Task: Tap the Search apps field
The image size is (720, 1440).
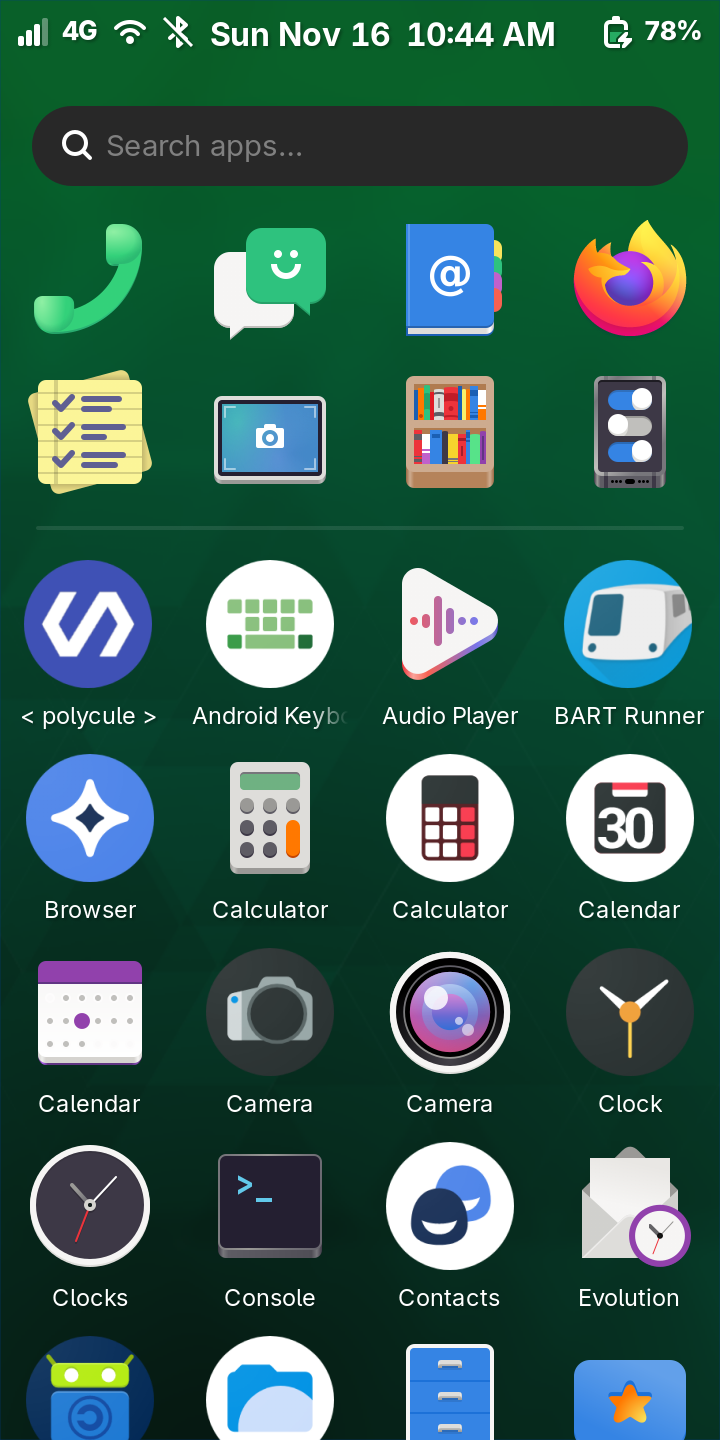Action: 360,146
